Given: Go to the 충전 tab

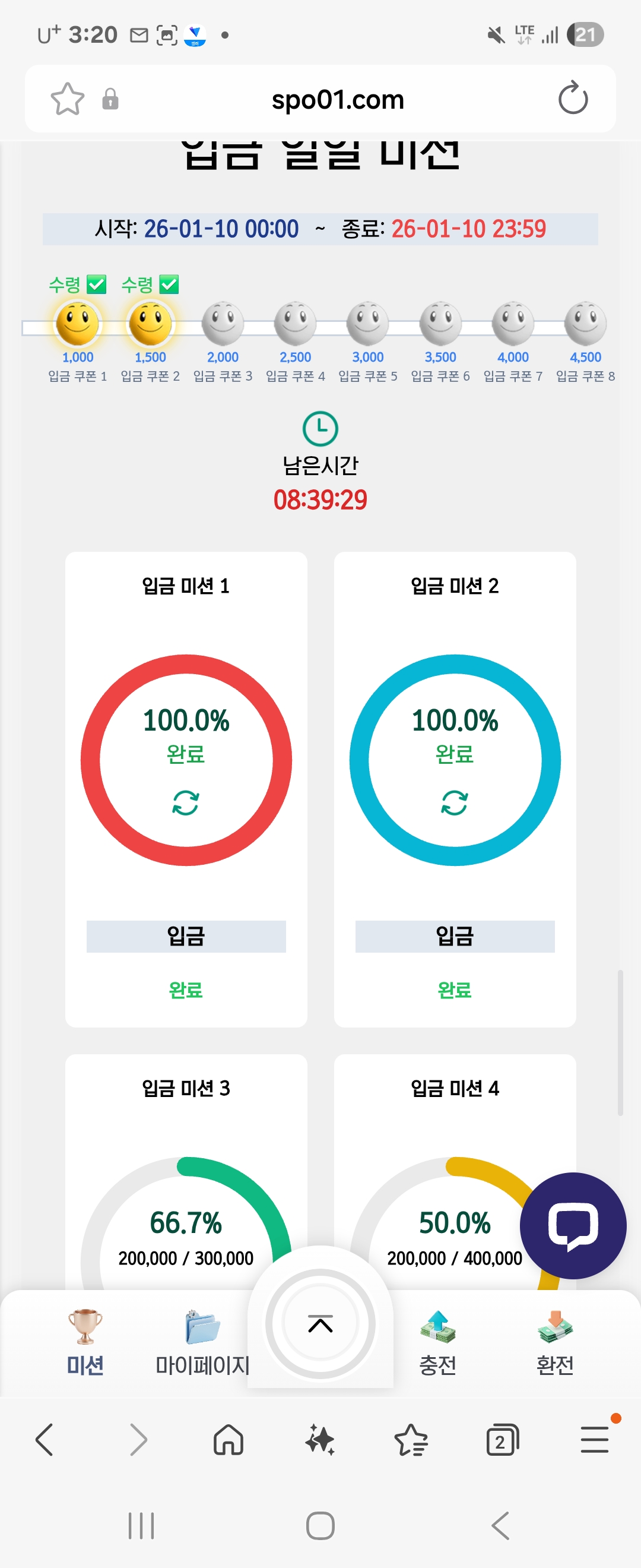Looking at the screenshot, I should pos(437,1343).
